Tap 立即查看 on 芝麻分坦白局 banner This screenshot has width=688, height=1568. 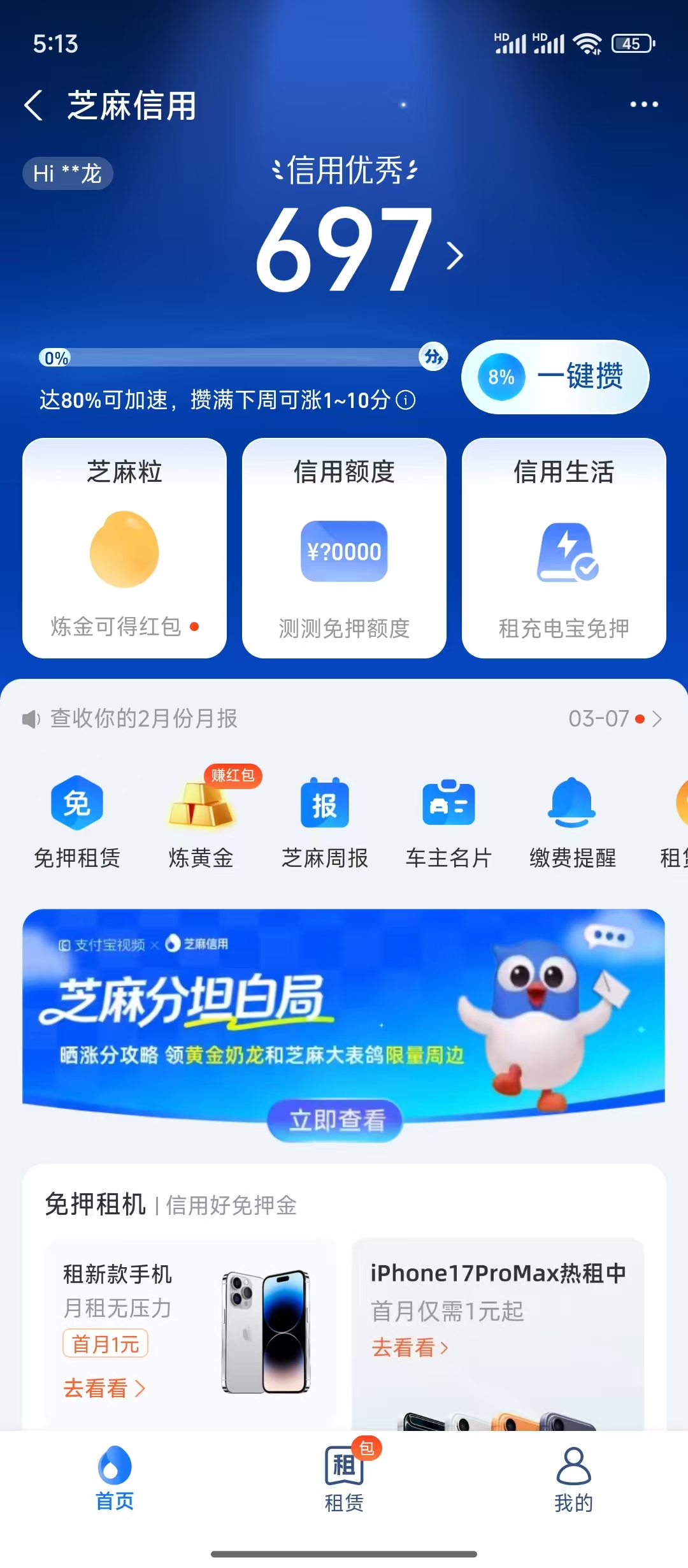point(336,1120)
